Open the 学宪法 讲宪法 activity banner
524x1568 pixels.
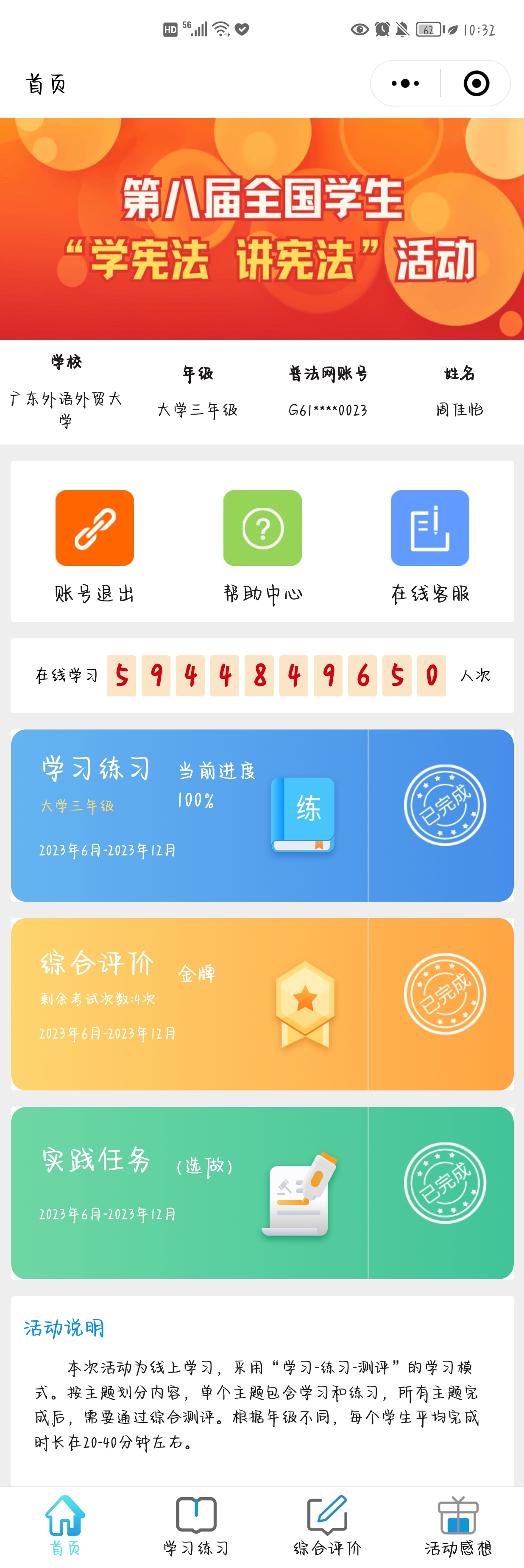click(x=262, y=229)
